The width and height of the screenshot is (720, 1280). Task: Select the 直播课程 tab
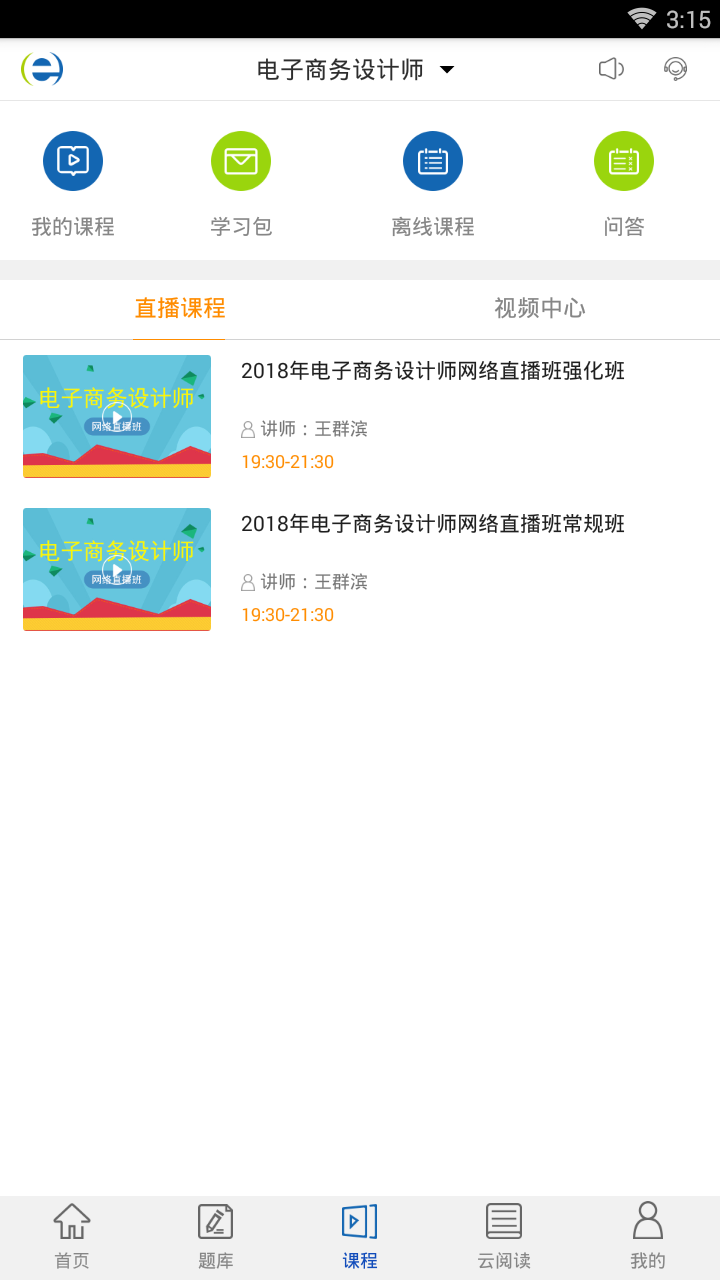[178, 309]
